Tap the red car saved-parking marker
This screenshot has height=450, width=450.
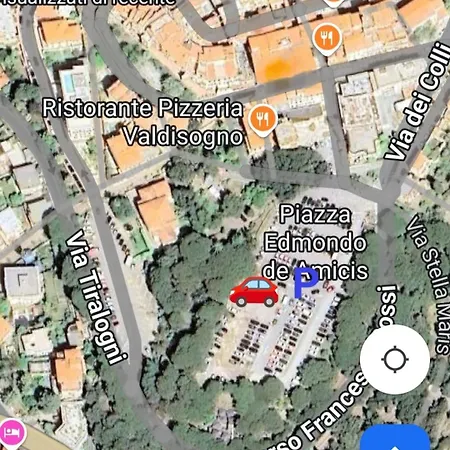click(x=254, y=291)
